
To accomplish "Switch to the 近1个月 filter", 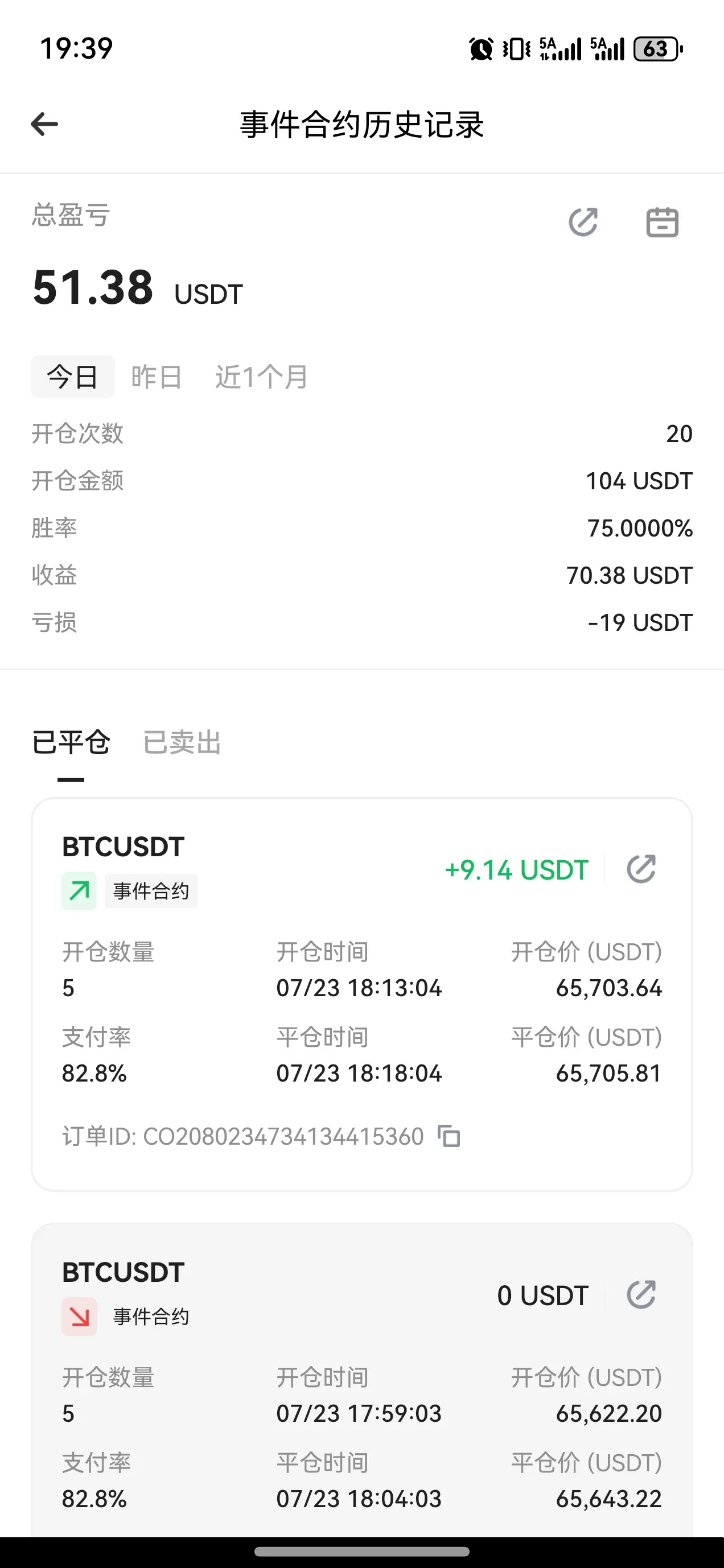I will (x=262, y=377).
